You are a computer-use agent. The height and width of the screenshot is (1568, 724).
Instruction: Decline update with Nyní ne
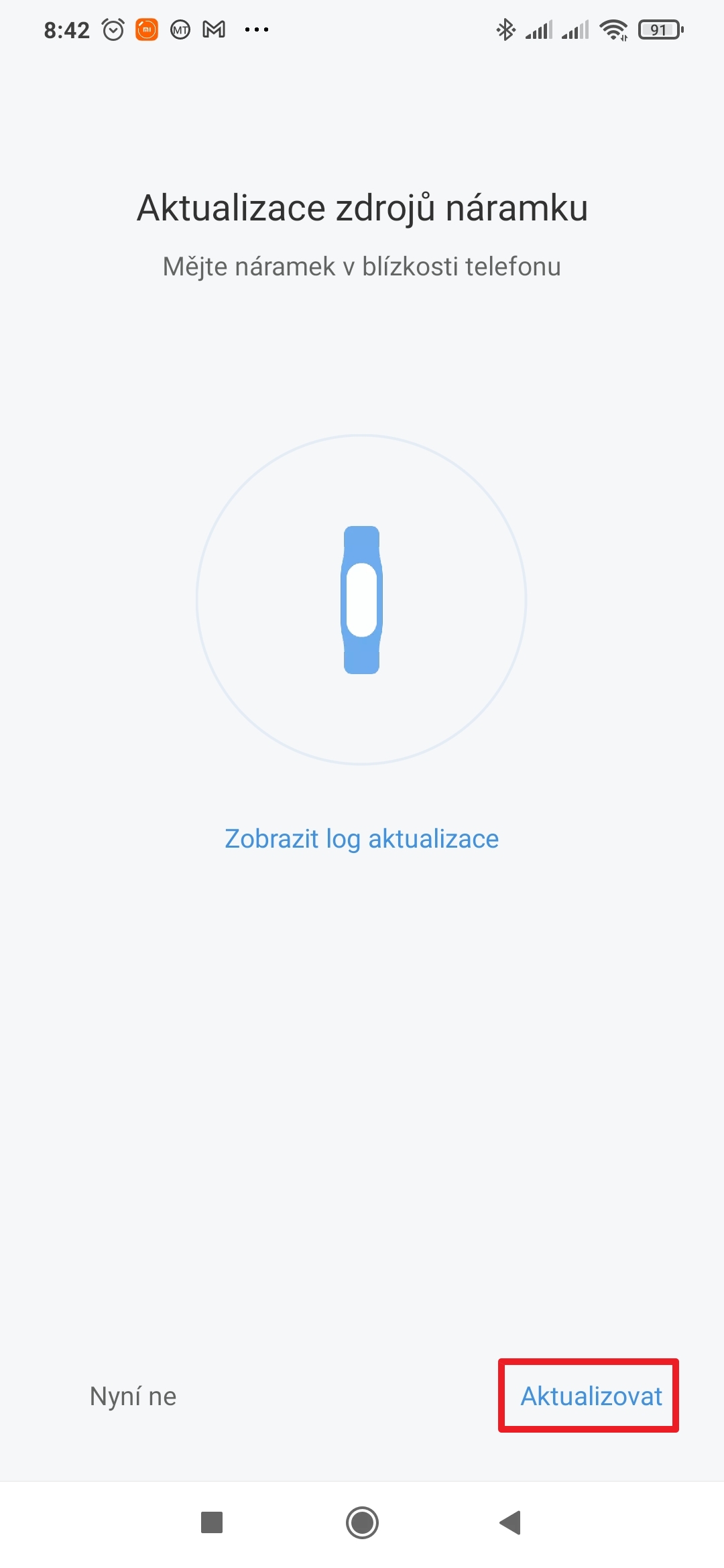133,1396
